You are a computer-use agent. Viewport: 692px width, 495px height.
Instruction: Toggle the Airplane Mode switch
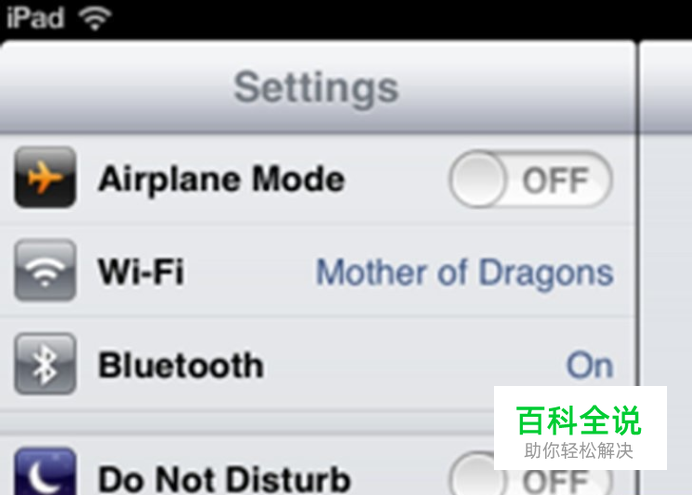[530, 181]
